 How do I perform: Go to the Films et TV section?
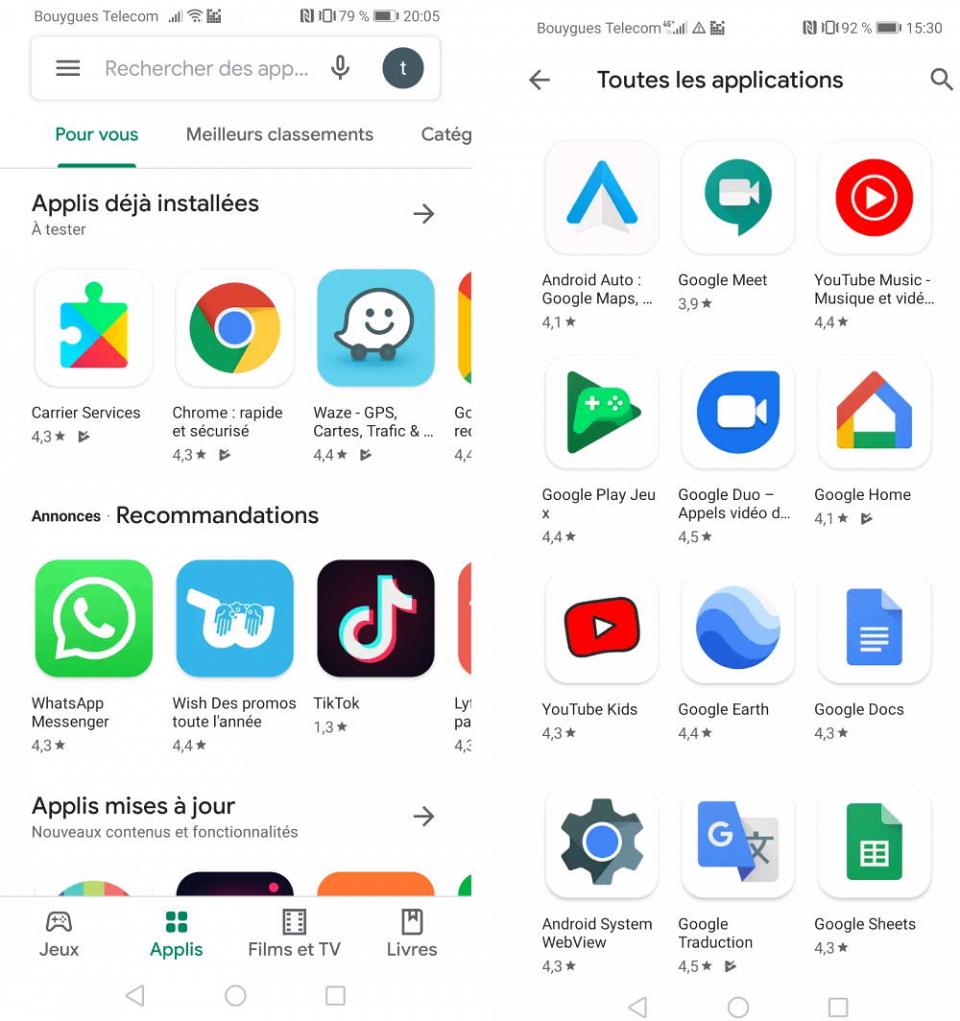pyautogui.click(x=294, y=933)
